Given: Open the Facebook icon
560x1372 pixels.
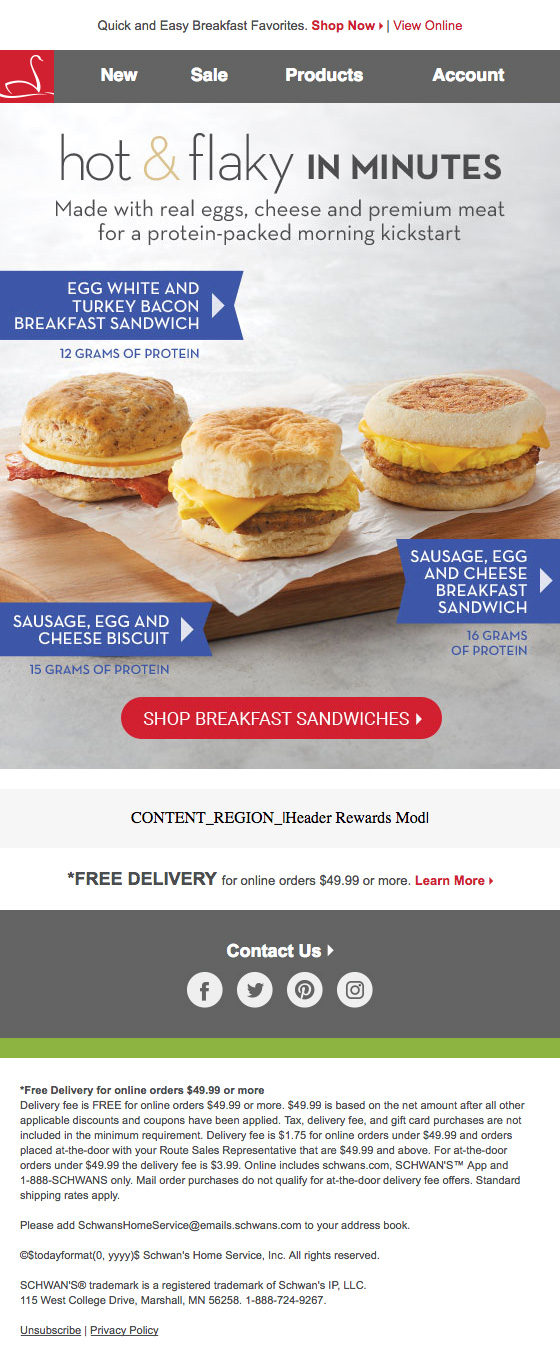Looking at the screenshot, I should coord(205,990).
